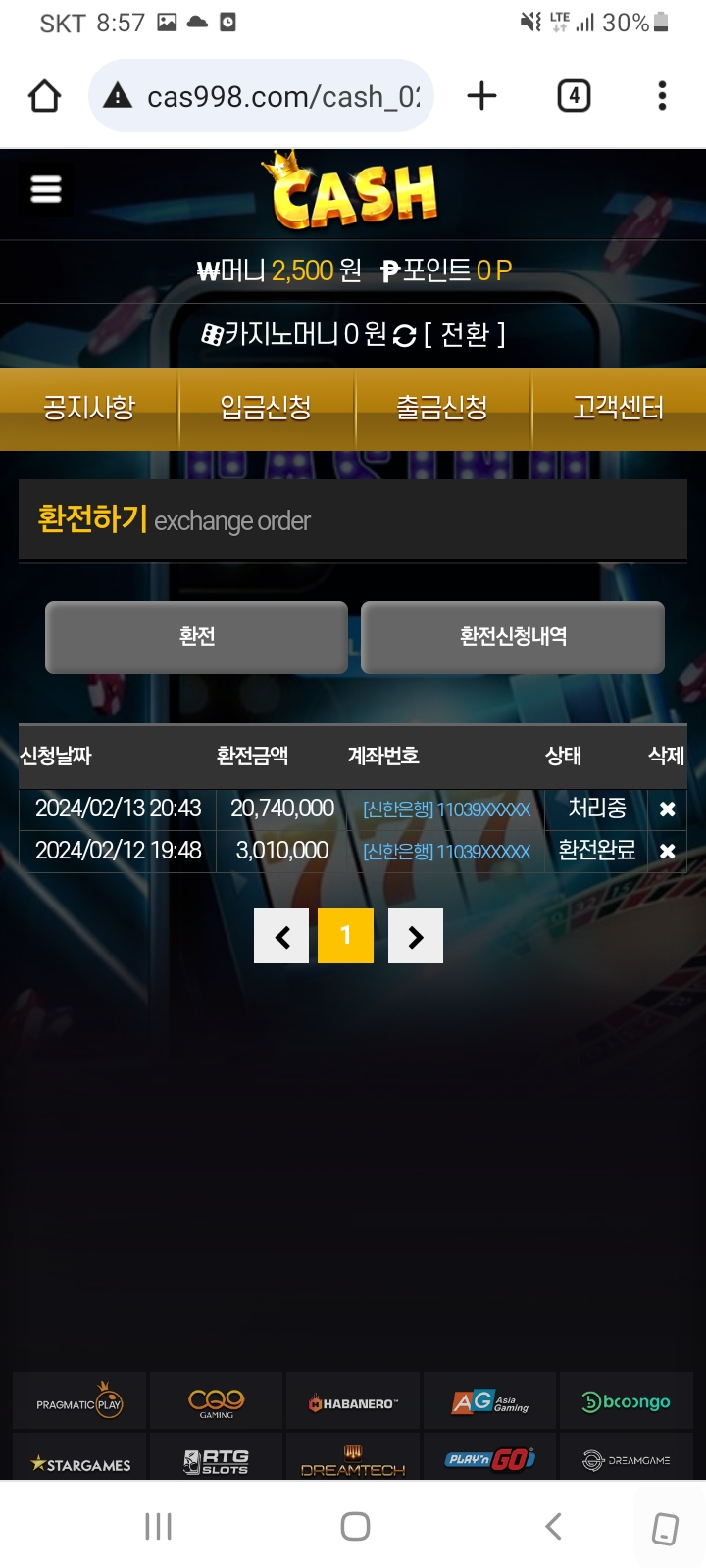The image size is (706, 1568).
Task: Open 입금신청 tab
Action: (x=266, y=409)
